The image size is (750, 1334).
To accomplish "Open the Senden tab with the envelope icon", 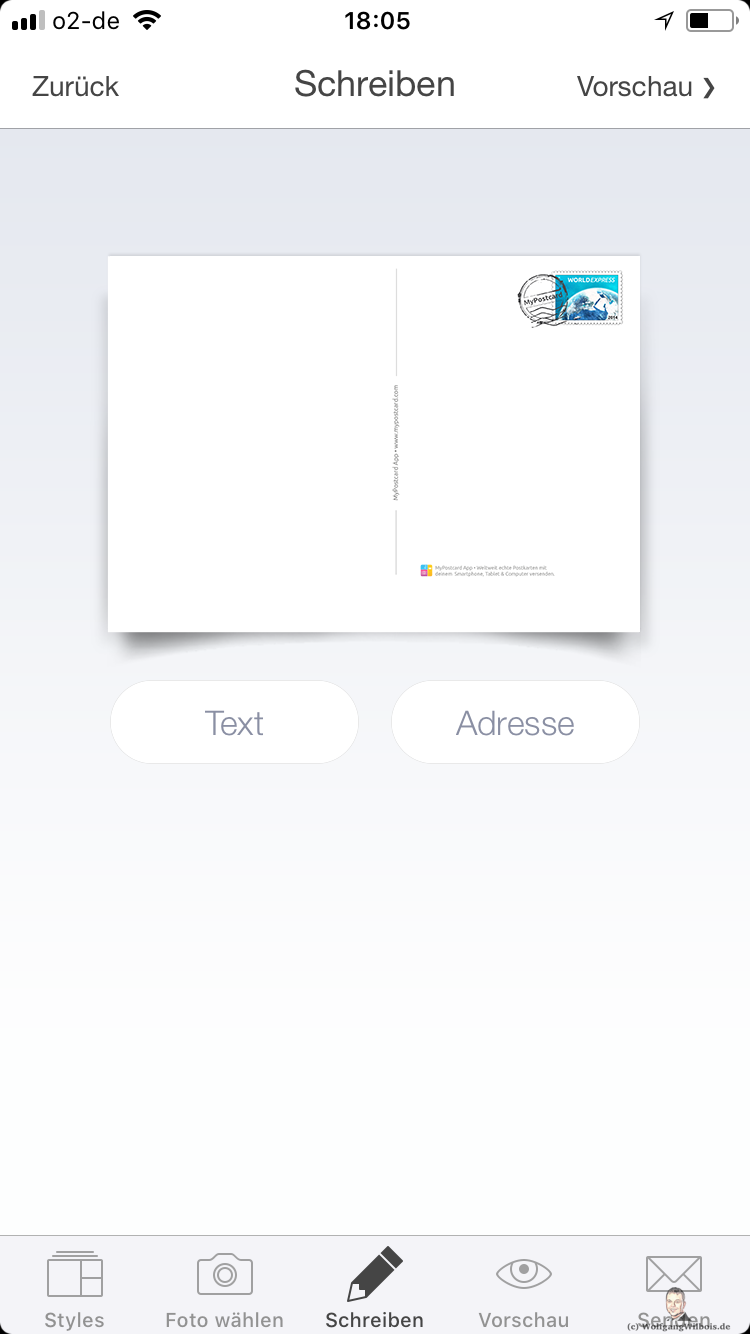I will tap(674, 1290).
